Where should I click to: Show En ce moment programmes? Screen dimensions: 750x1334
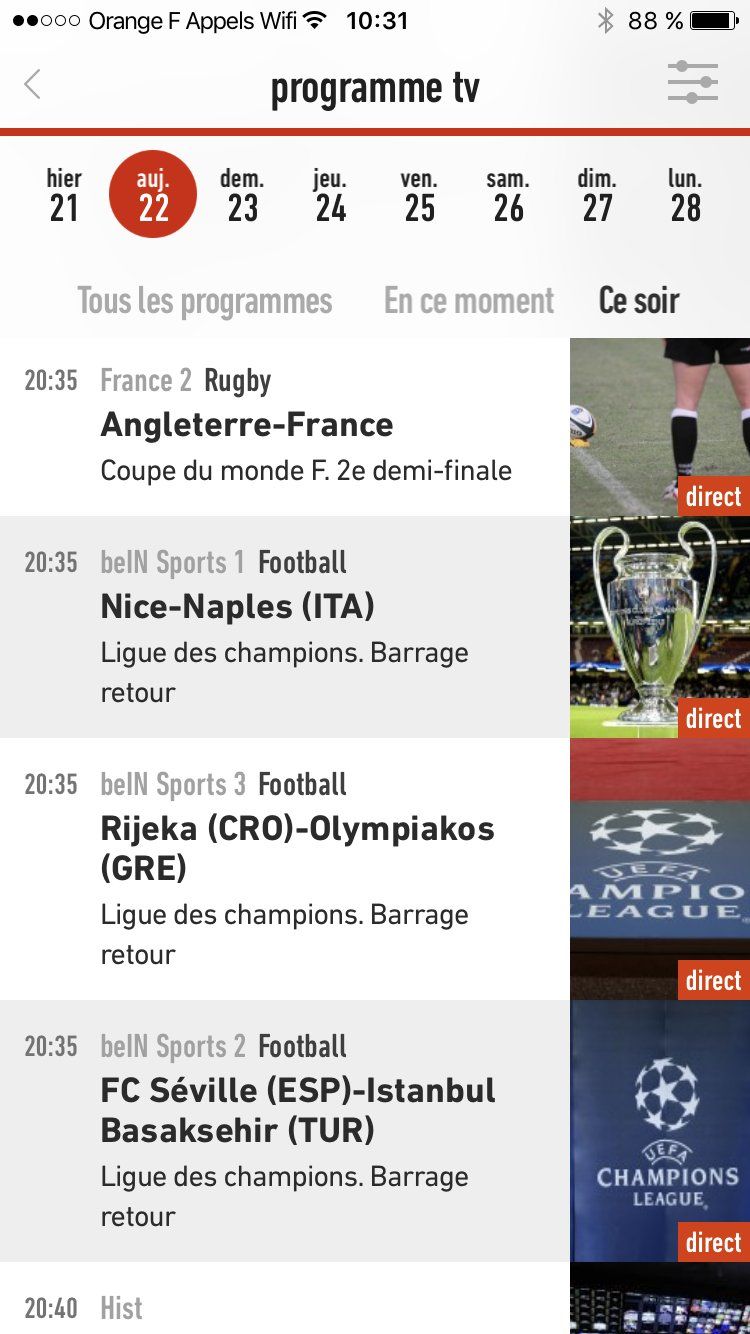[469, 301]
